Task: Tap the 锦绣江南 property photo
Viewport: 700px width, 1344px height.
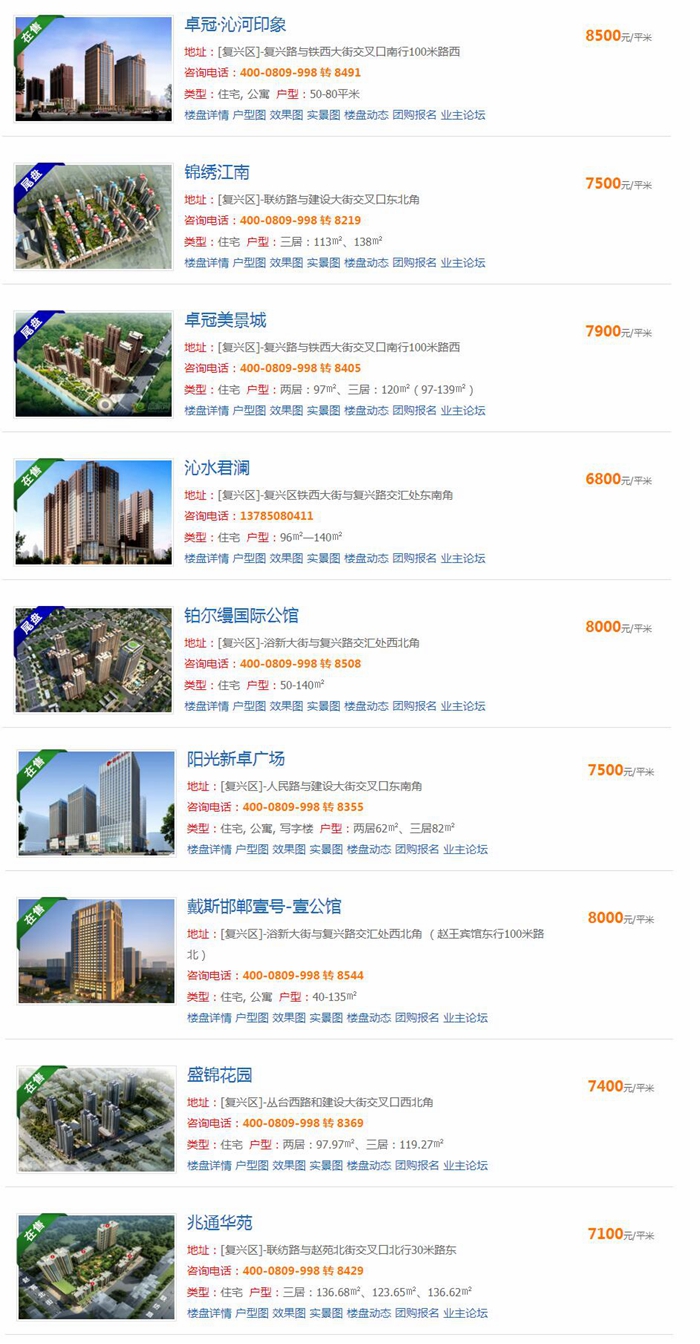Action: click(94, 217)
